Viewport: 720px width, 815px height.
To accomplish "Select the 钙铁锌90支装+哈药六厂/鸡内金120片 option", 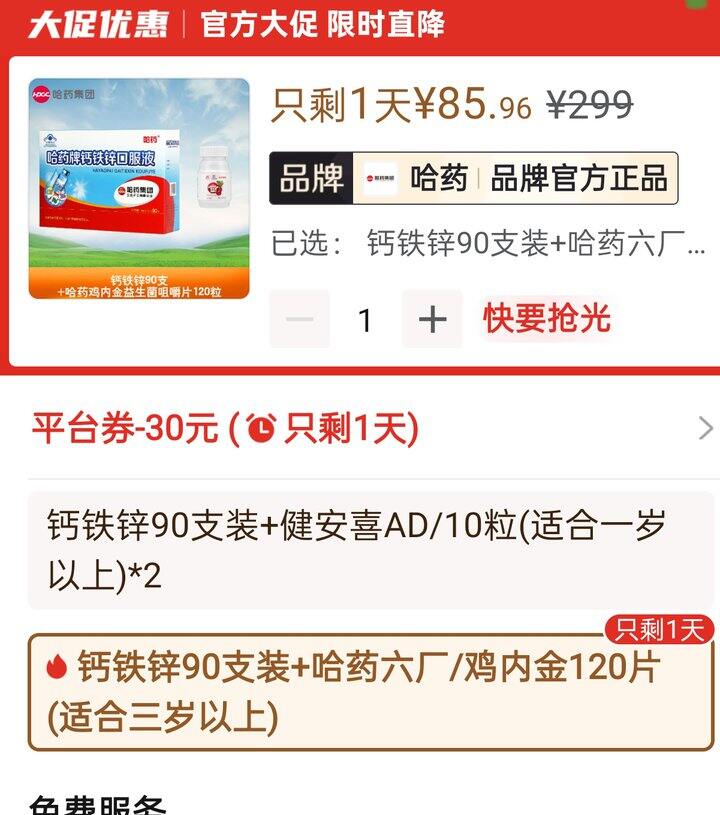I will point(370,692).
